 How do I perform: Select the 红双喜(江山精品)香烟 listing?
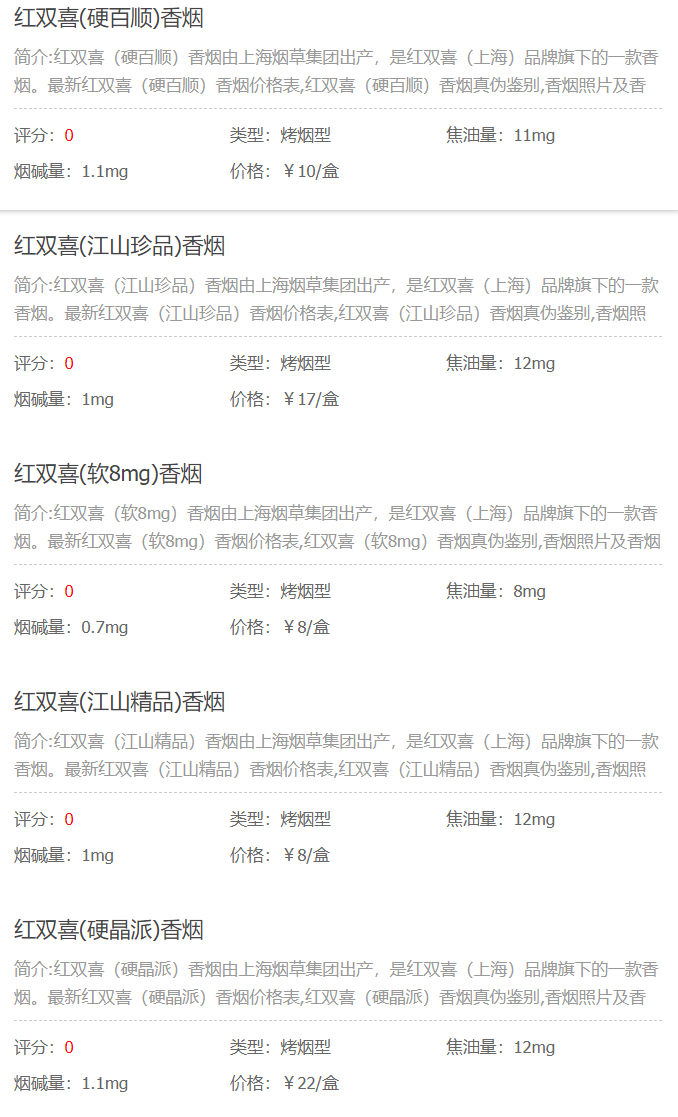(x=119, y=701)
